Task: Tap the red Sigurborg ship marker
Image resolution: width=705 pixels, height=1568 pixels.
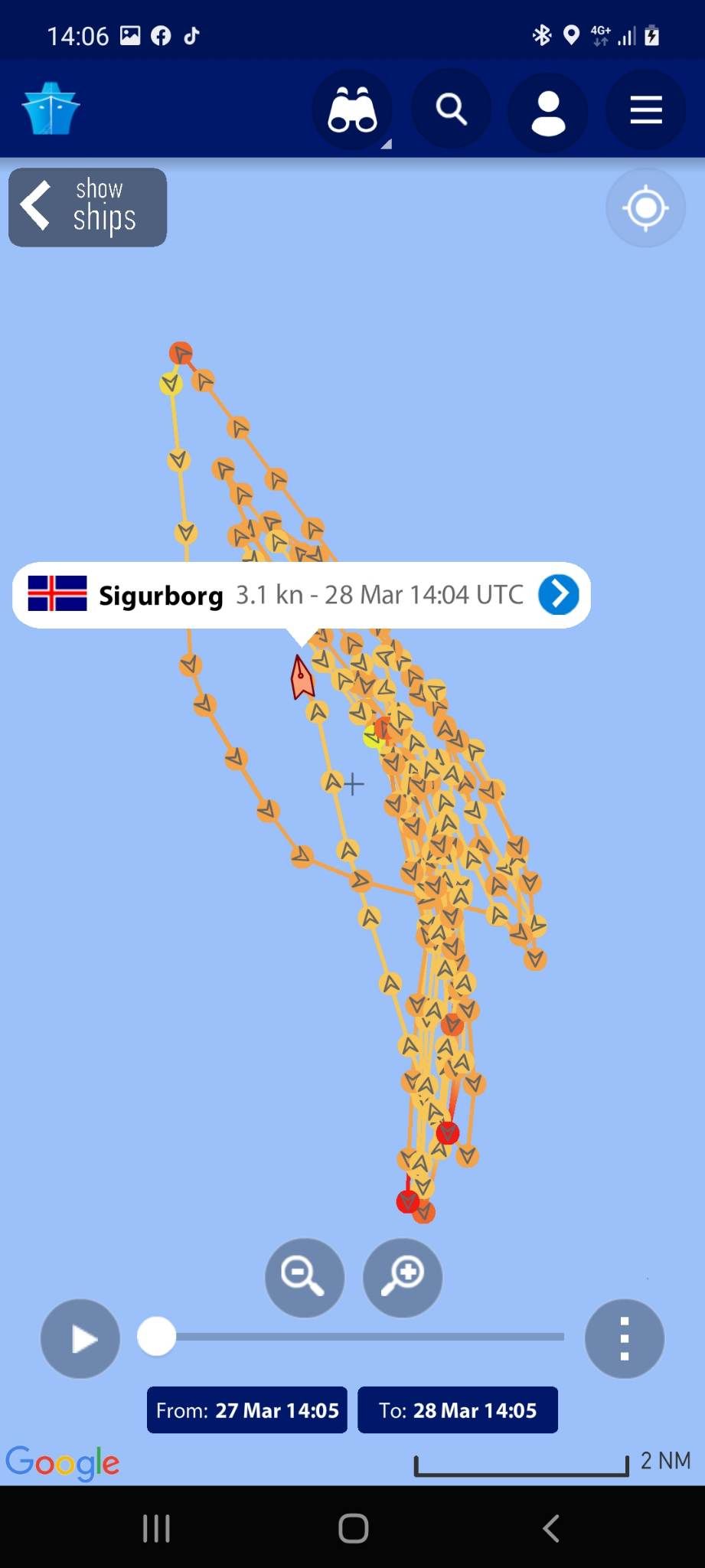Action: [x=302, y=678]
